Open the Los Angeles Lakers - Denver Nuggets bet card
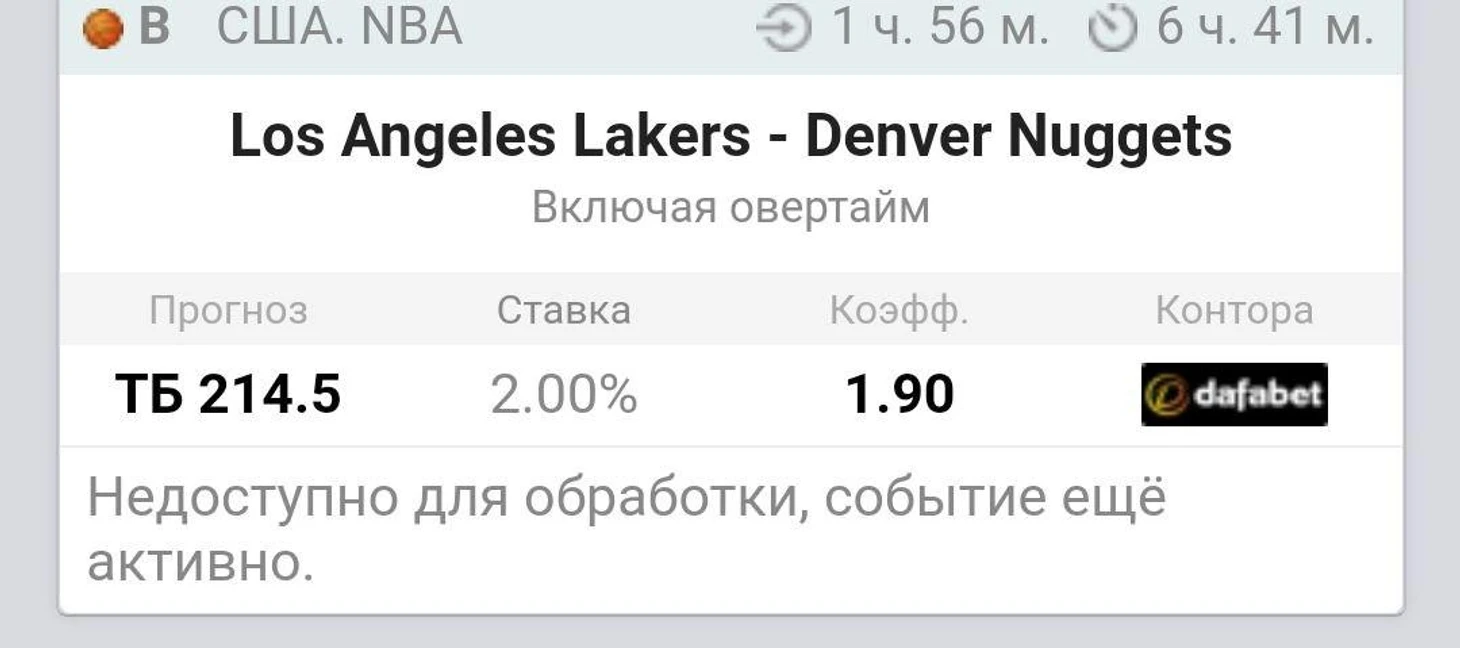Image resolution: width=1460 pixels, height=648 pixels. pyautogui.click(x=730, y=137)
